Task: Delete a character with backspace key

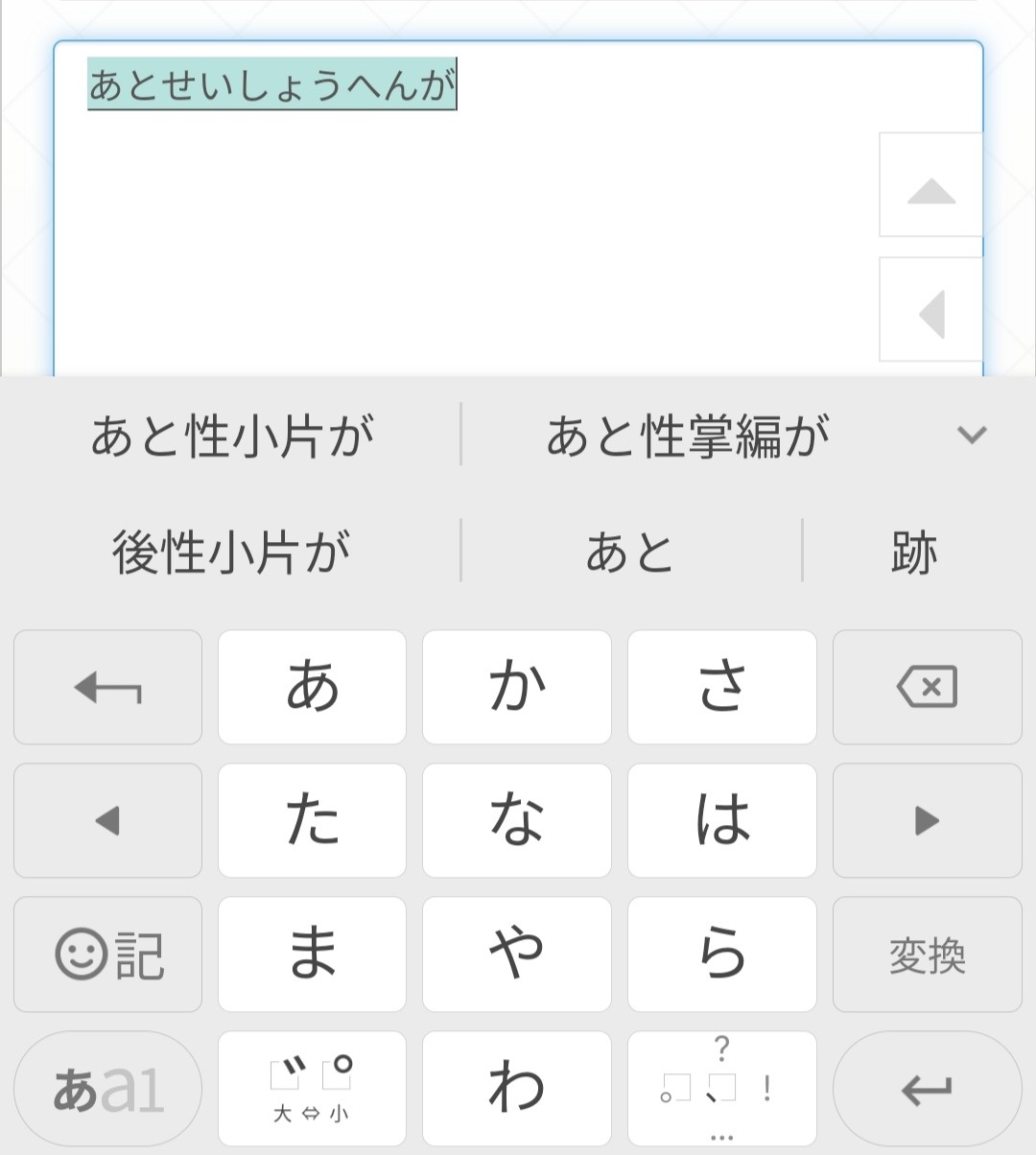Action: [927, 687]
